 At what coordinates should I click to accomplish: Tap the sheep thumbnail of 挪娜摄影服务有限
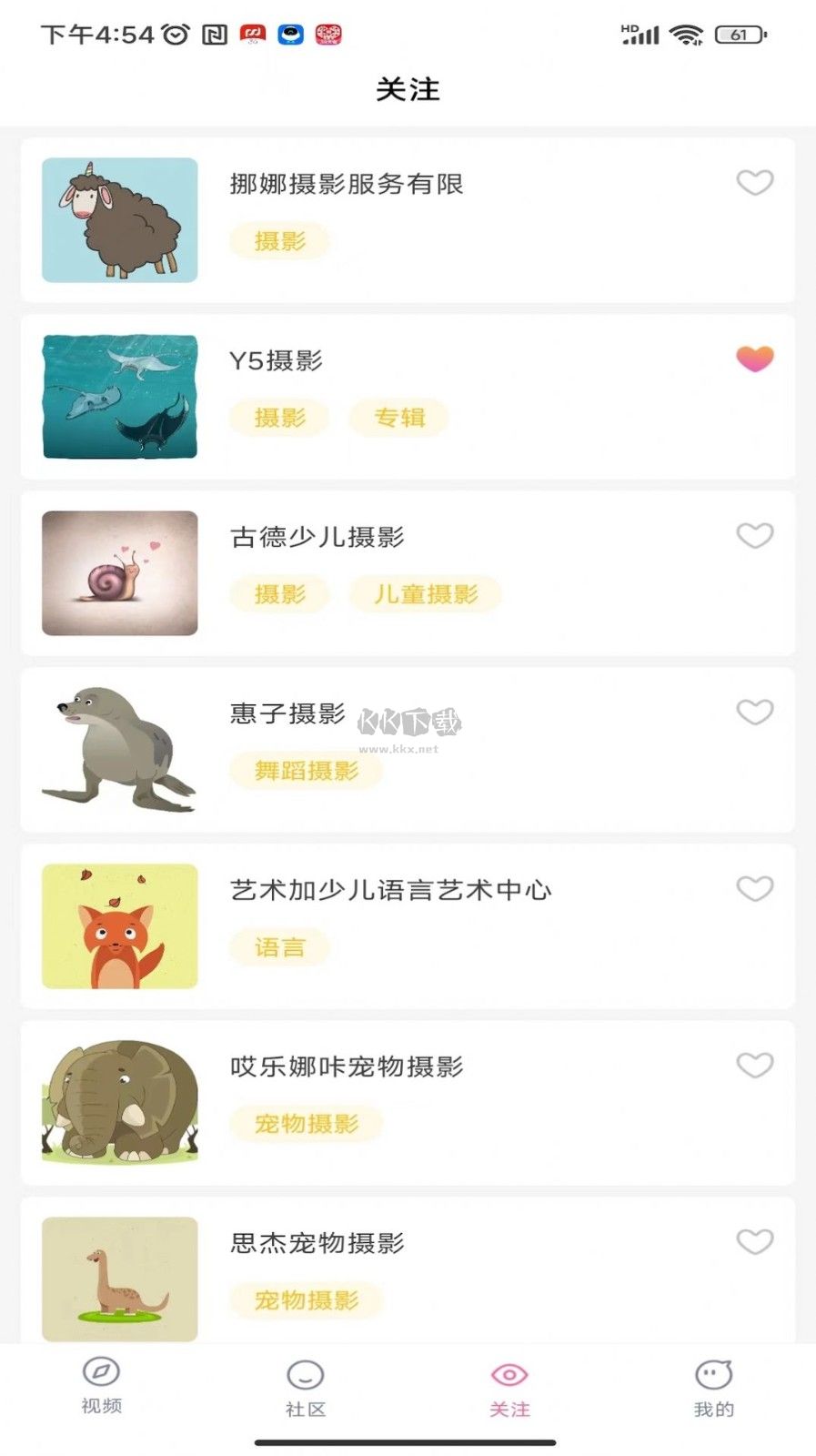point(119,219)
